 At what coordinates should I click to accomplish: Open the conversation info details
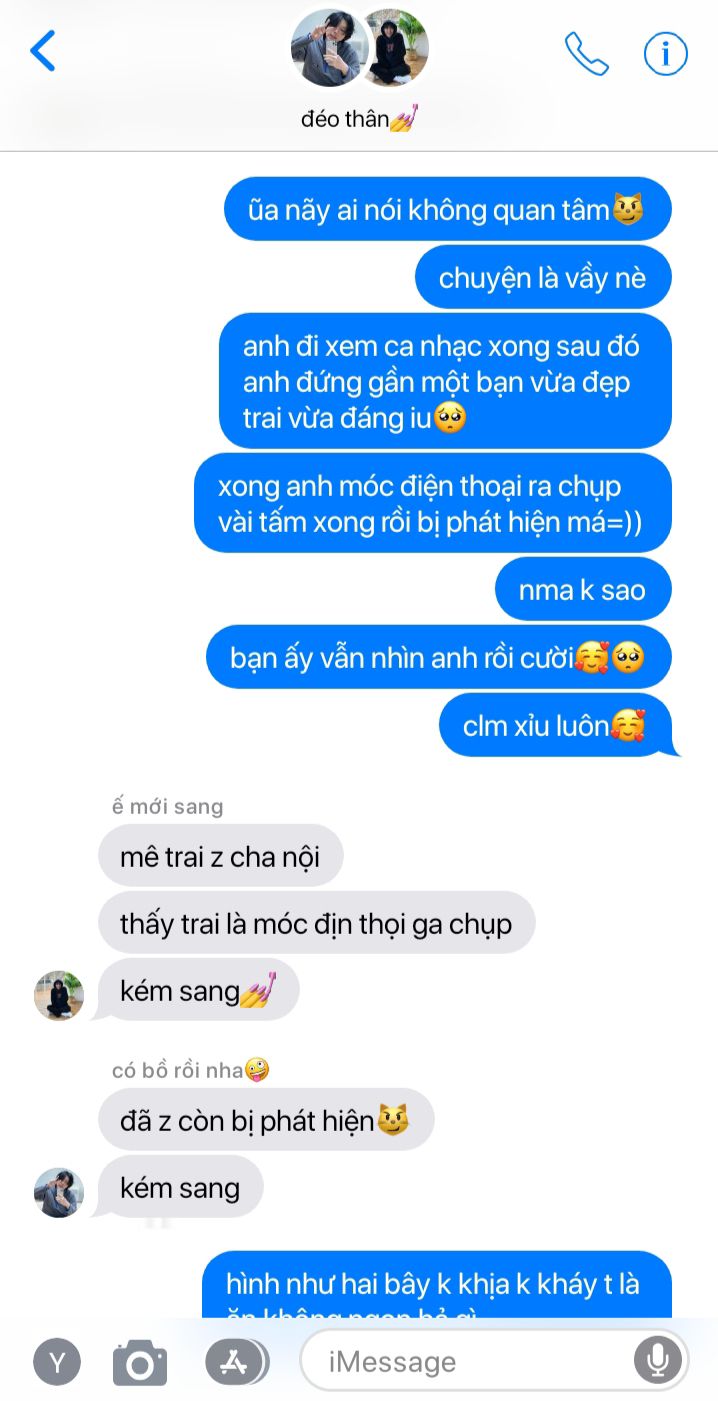pyautogui.click(x=666, y=53)
